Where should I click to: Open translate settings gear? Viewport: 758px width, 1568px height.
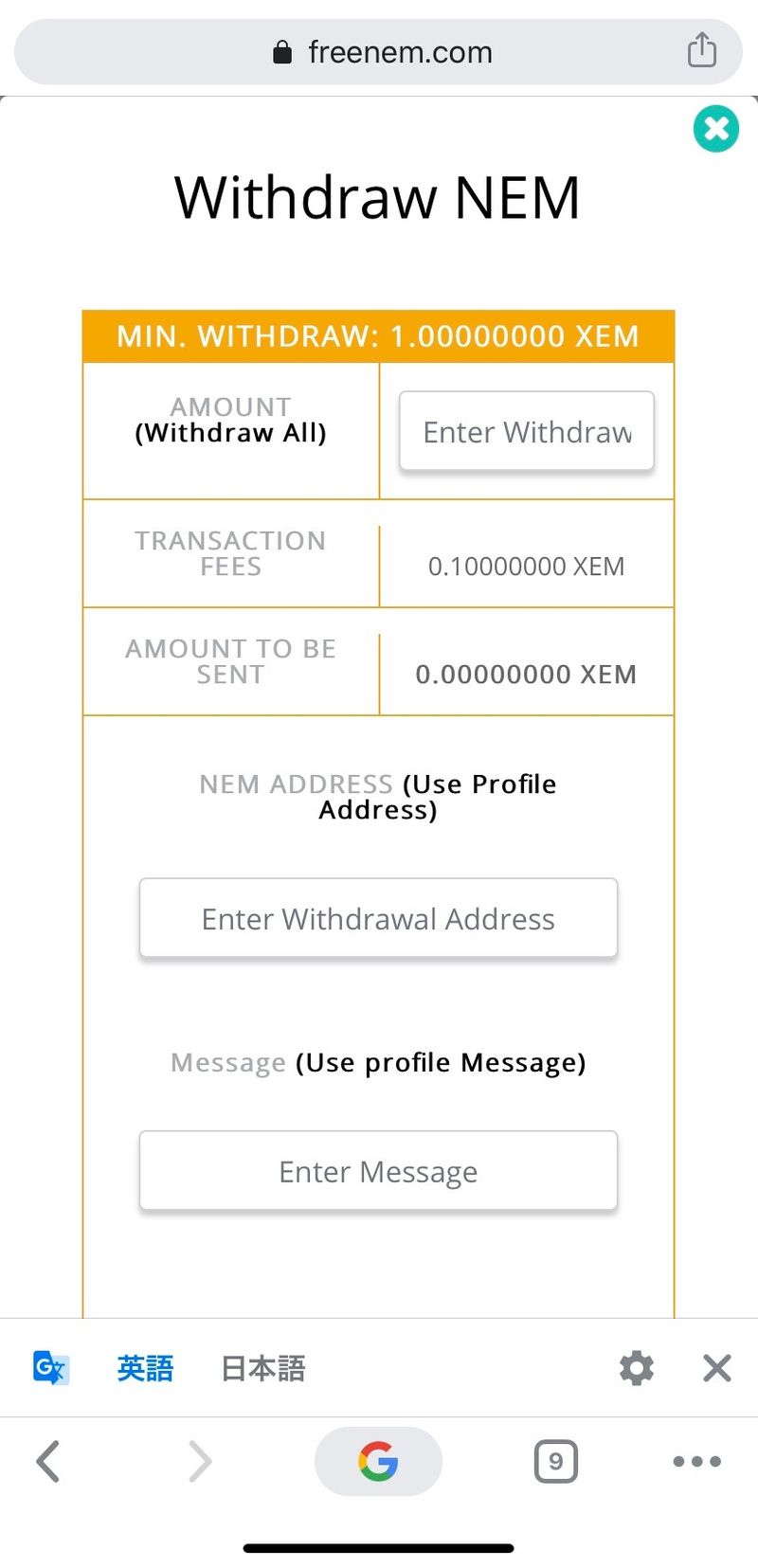(636, 1369)
